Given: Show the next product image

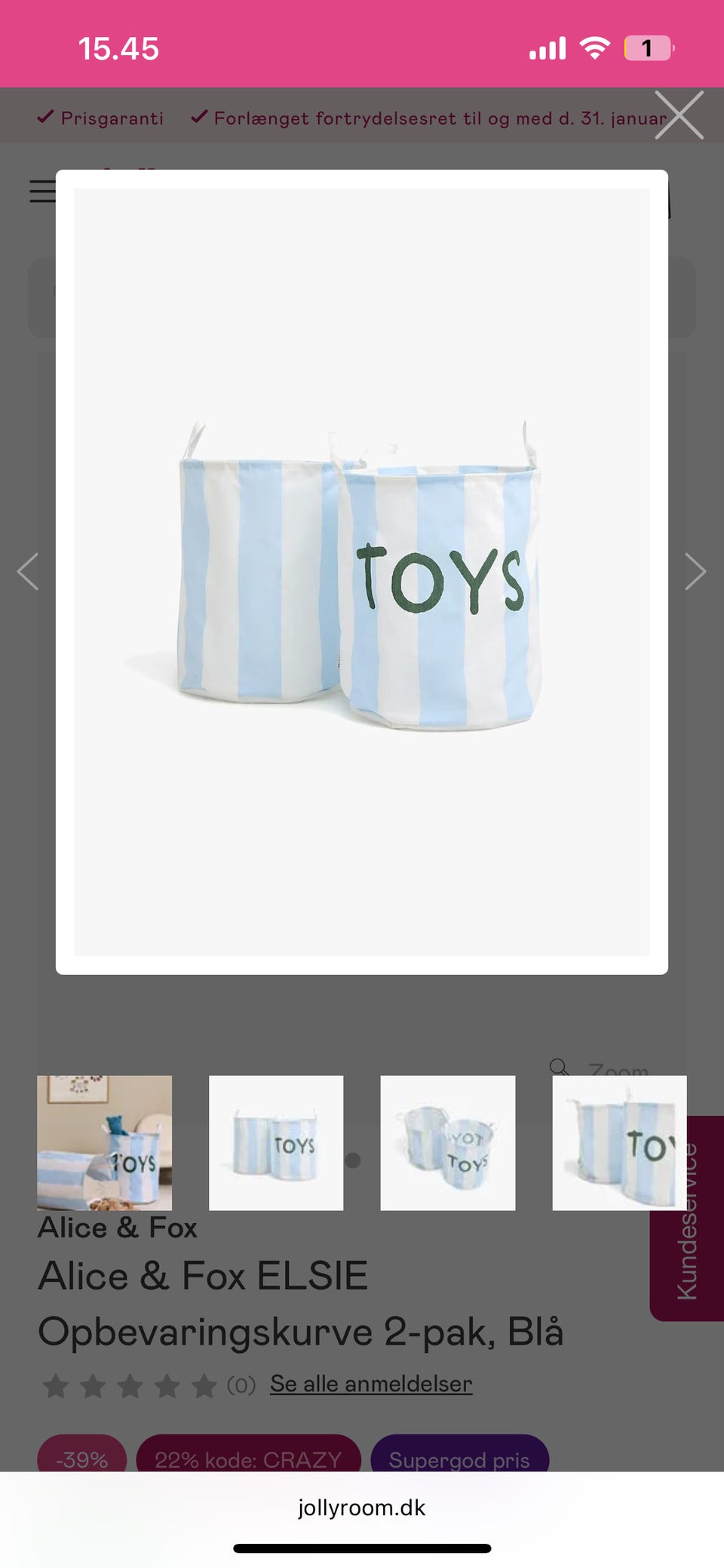Looking at the screenshot, I should tap(695, 571).
